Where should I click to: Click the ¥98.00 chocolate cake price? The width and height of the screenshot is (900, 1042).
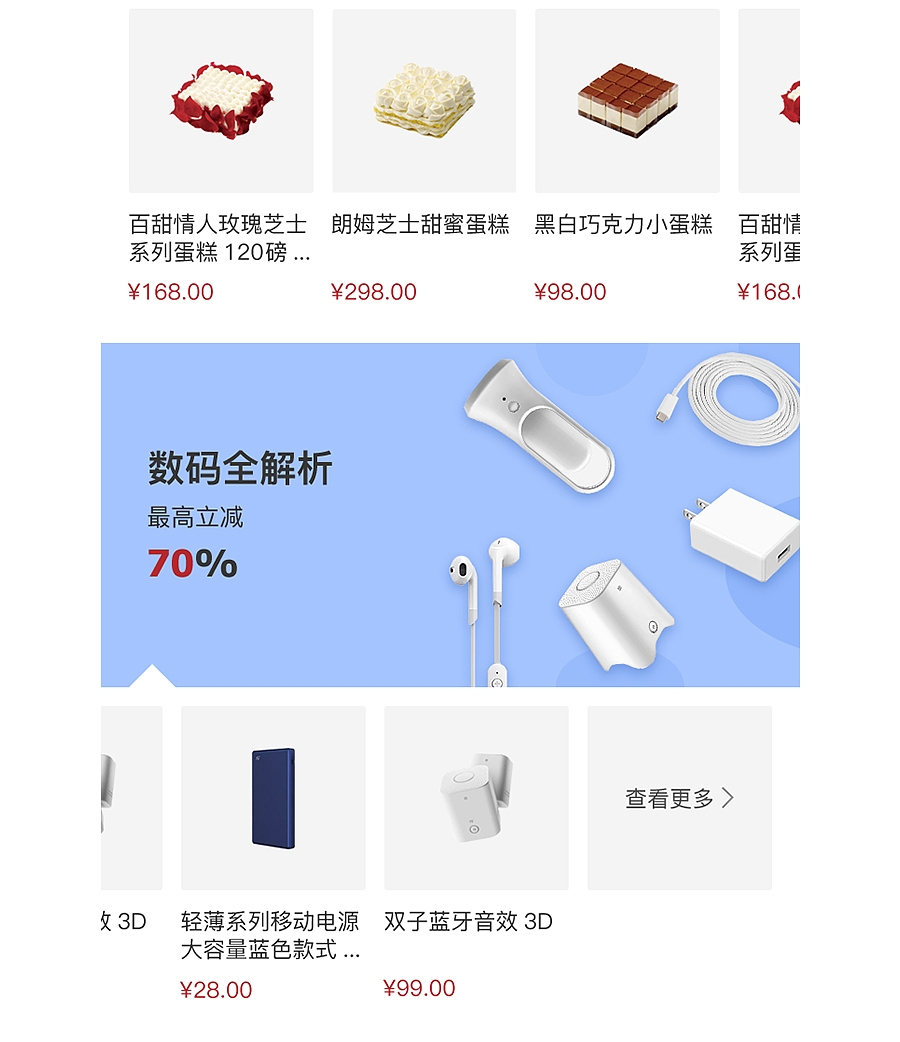570,292
